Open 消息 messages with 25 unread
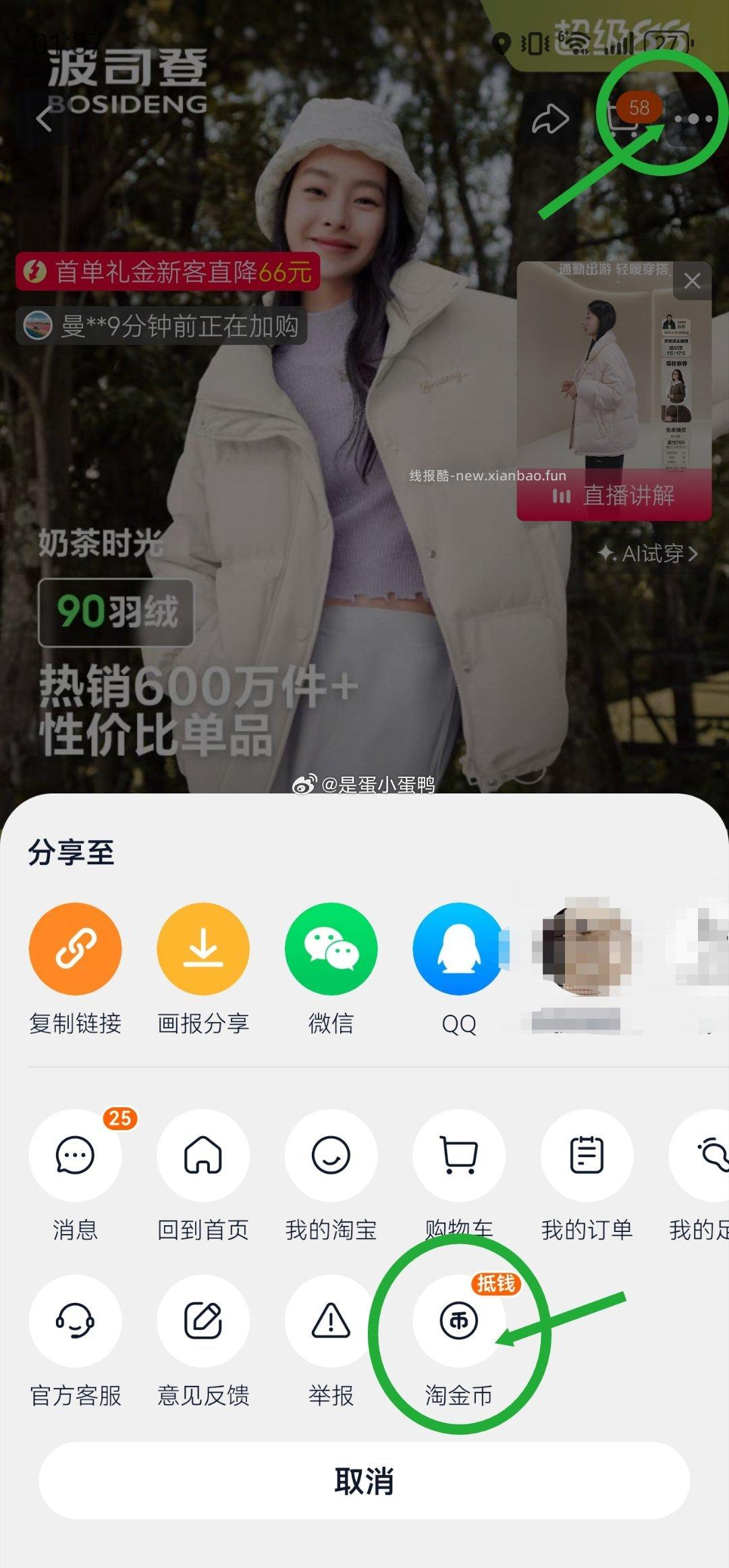This screenshot has width=729, height=1568. point(74,1156)
